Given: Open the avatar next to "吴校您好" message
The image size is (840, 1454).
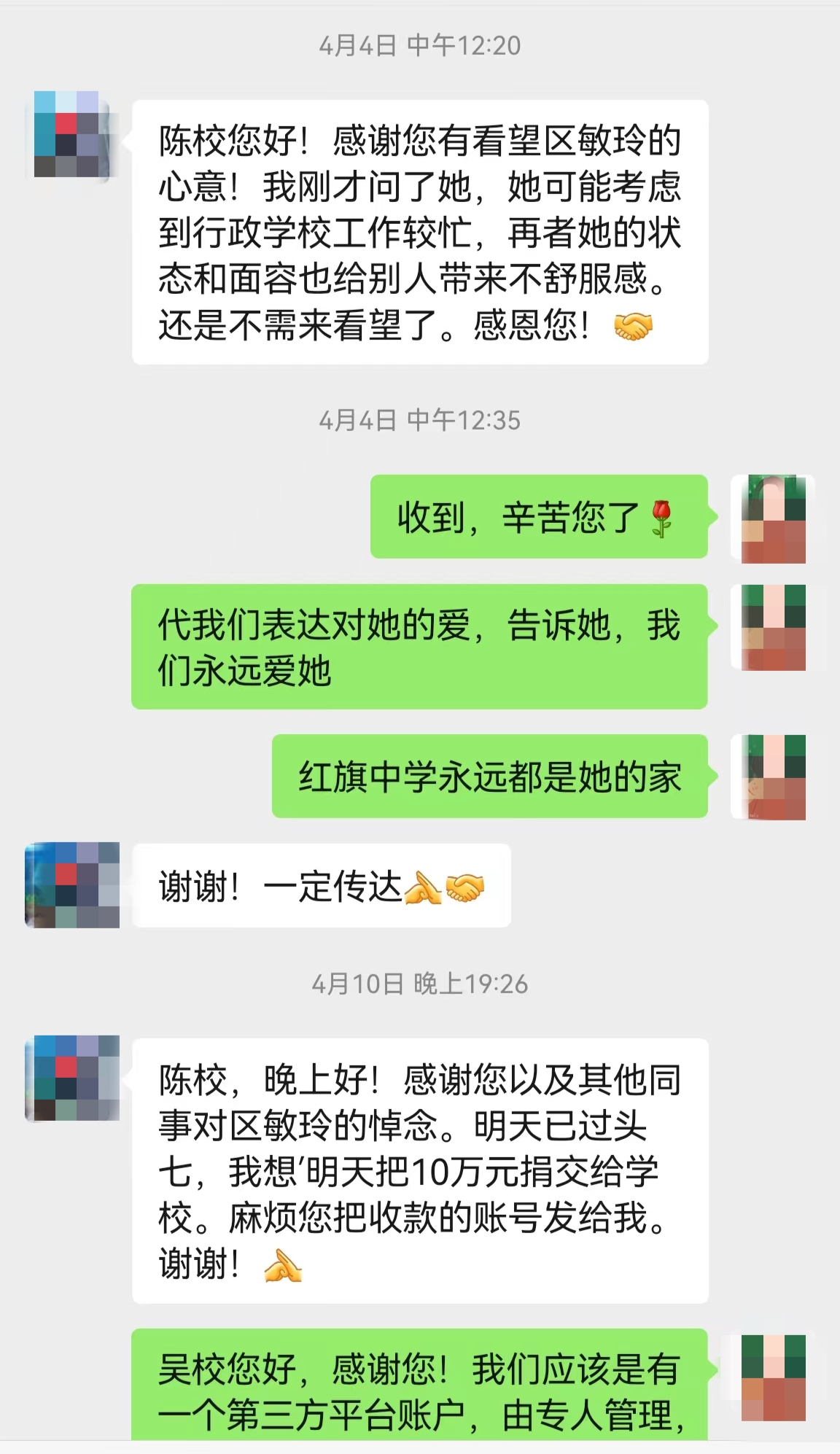Looking at the screenshot, I should tap(773, 1377).
